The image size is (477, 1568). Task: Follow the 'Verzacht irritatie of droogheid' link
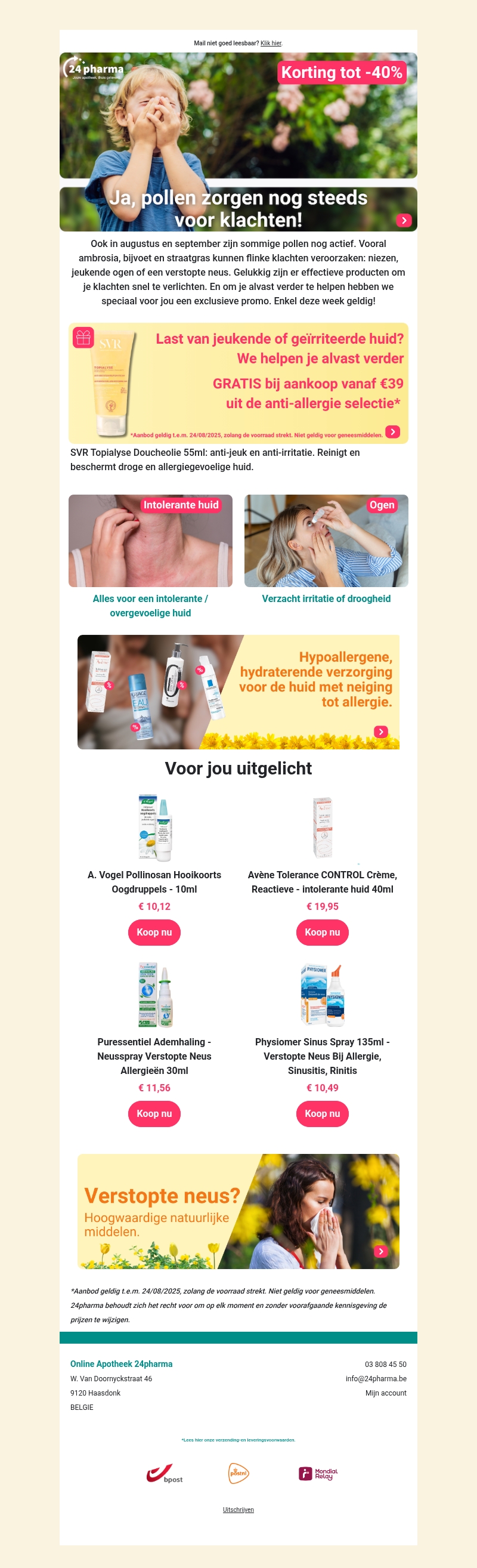click(326, 598)
